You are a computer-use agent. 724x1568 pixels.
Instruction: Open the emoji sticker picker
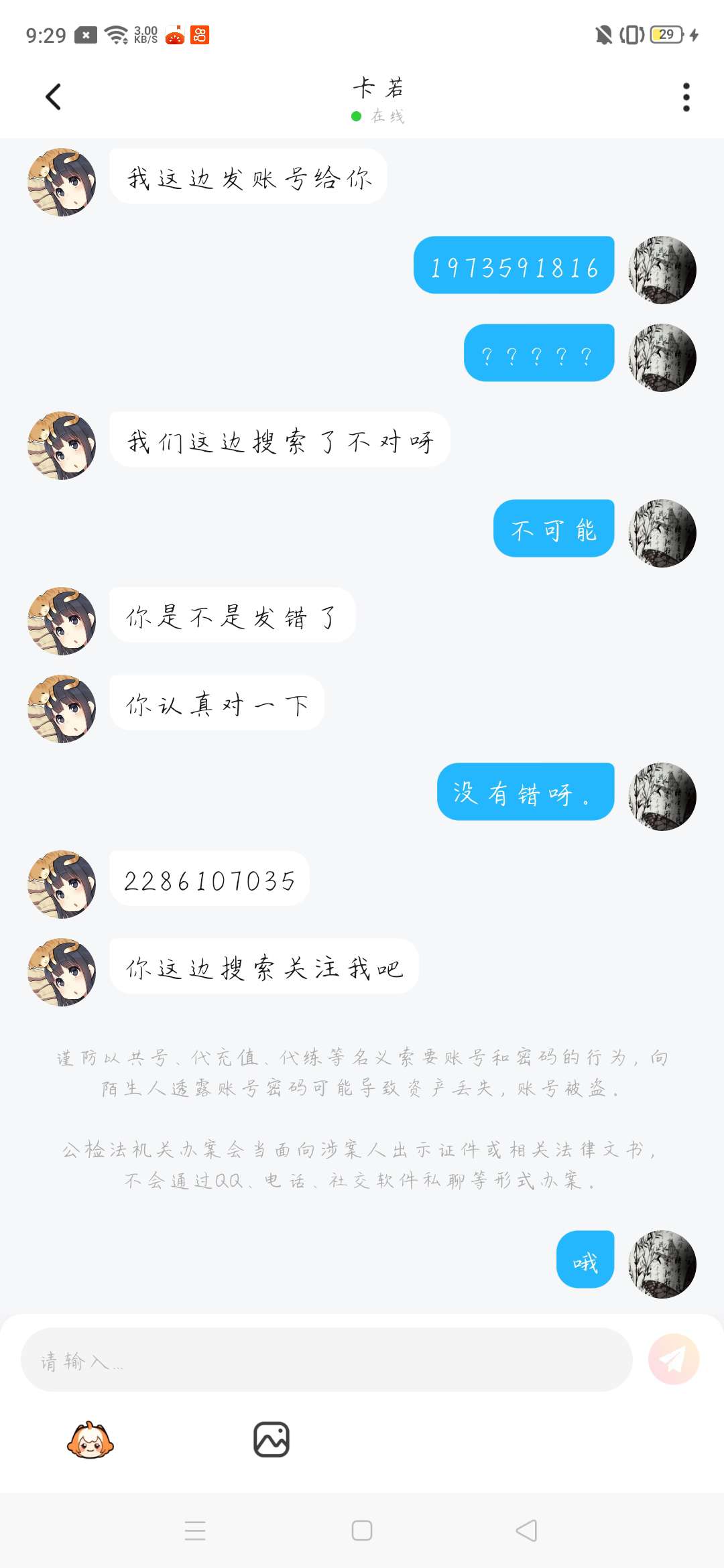tap(90, 1439)
